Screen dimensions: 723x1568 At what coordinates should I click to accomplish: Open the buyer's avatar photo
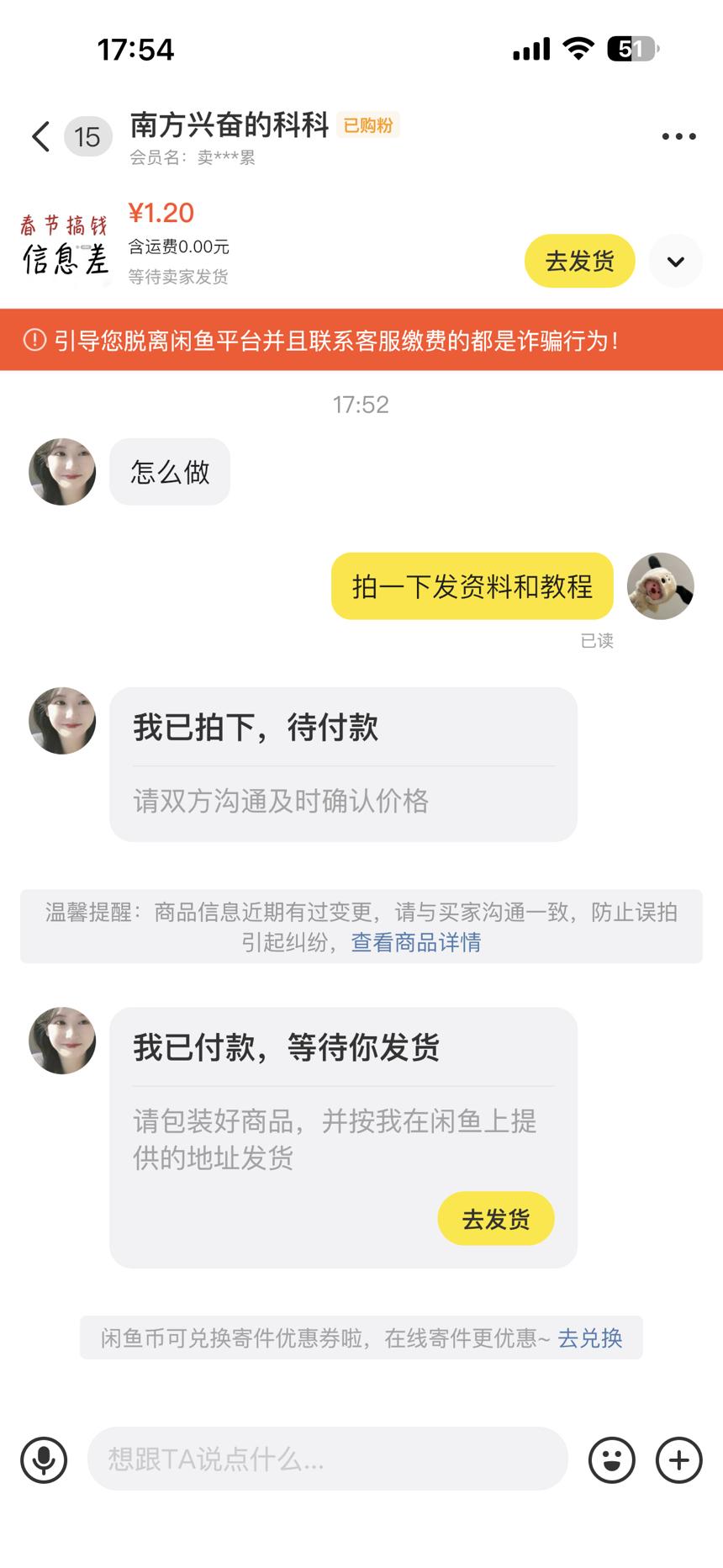[x=61, y=472]
